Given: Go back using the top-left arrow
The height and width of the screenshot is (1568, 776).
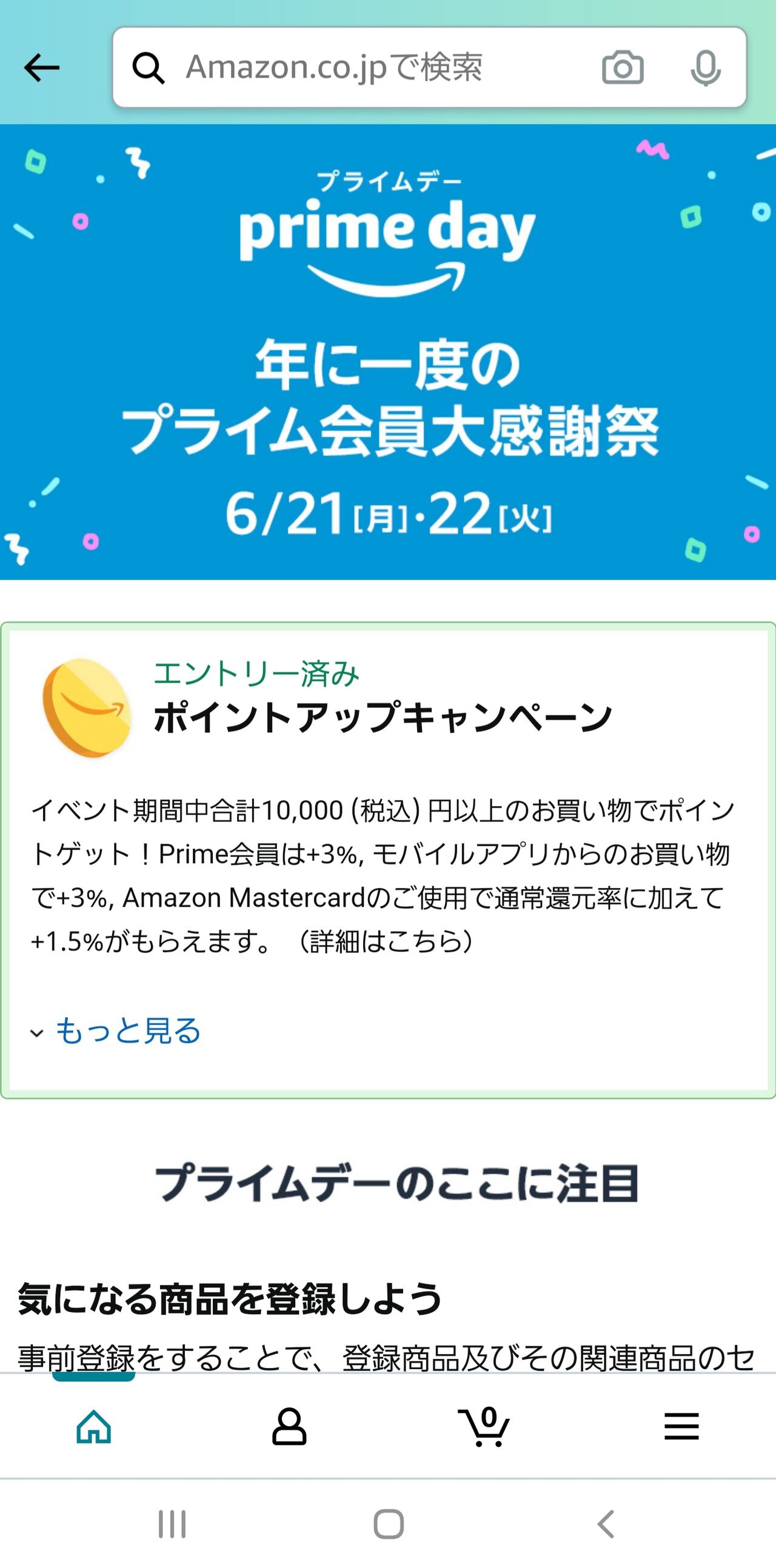Looking at the screenshot, I should coord(41,67).
